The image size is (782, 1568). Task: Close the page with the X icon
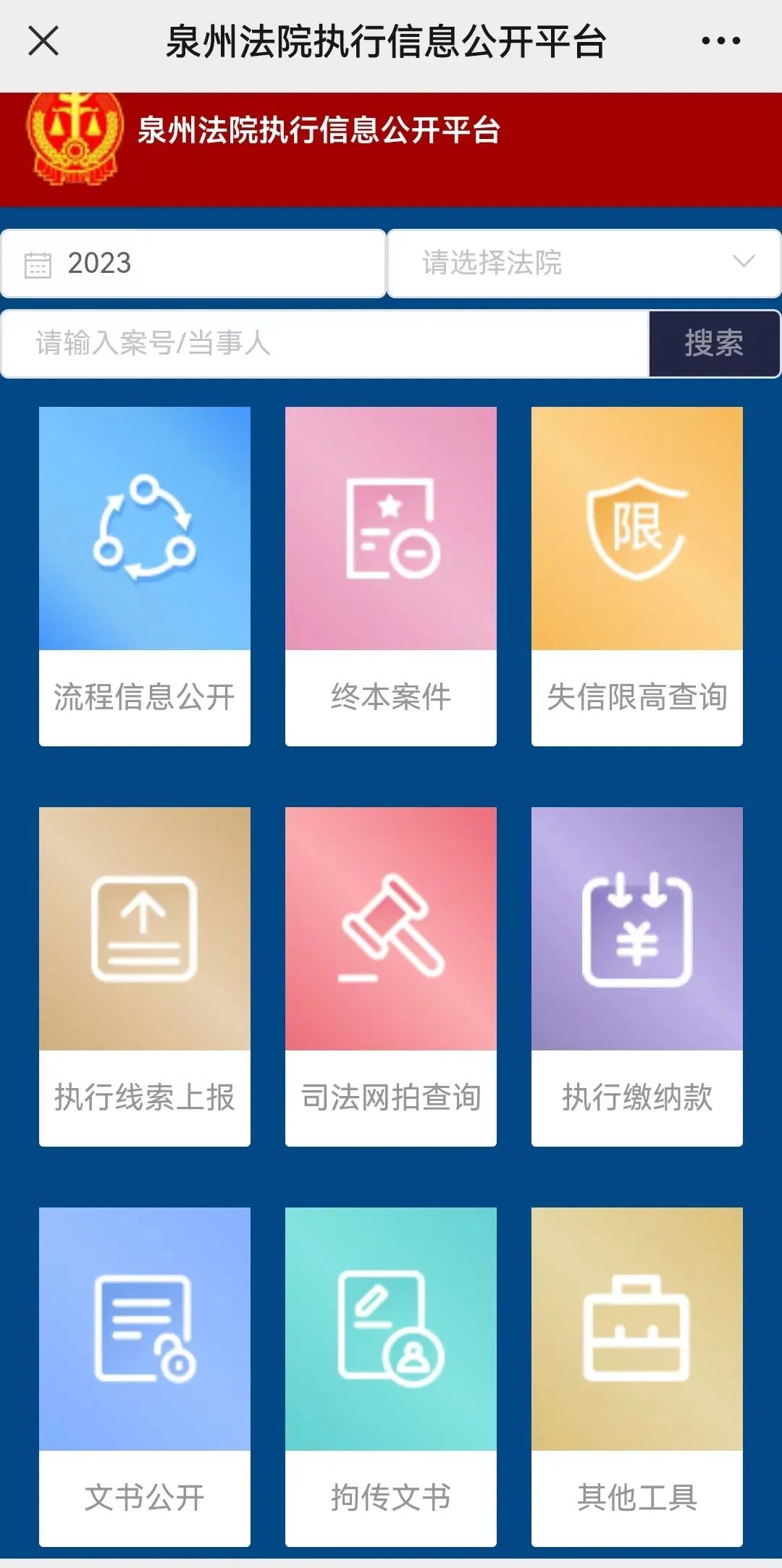coord(43,41)
